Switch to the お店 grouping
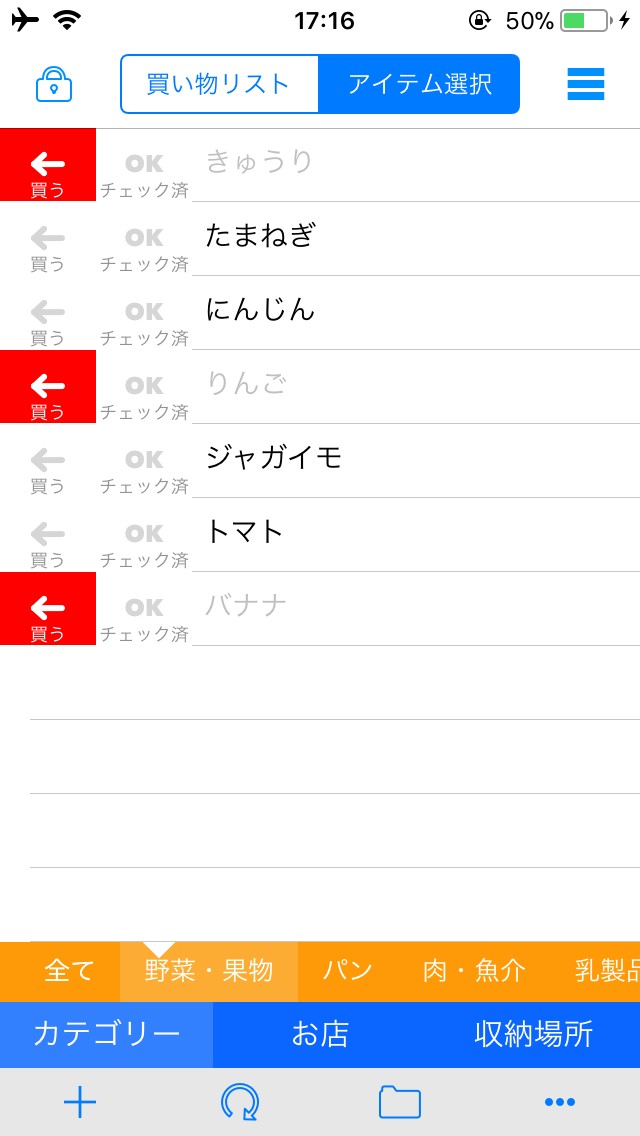This screenshot has height=1136, width=640. (x=320, y=1034)
